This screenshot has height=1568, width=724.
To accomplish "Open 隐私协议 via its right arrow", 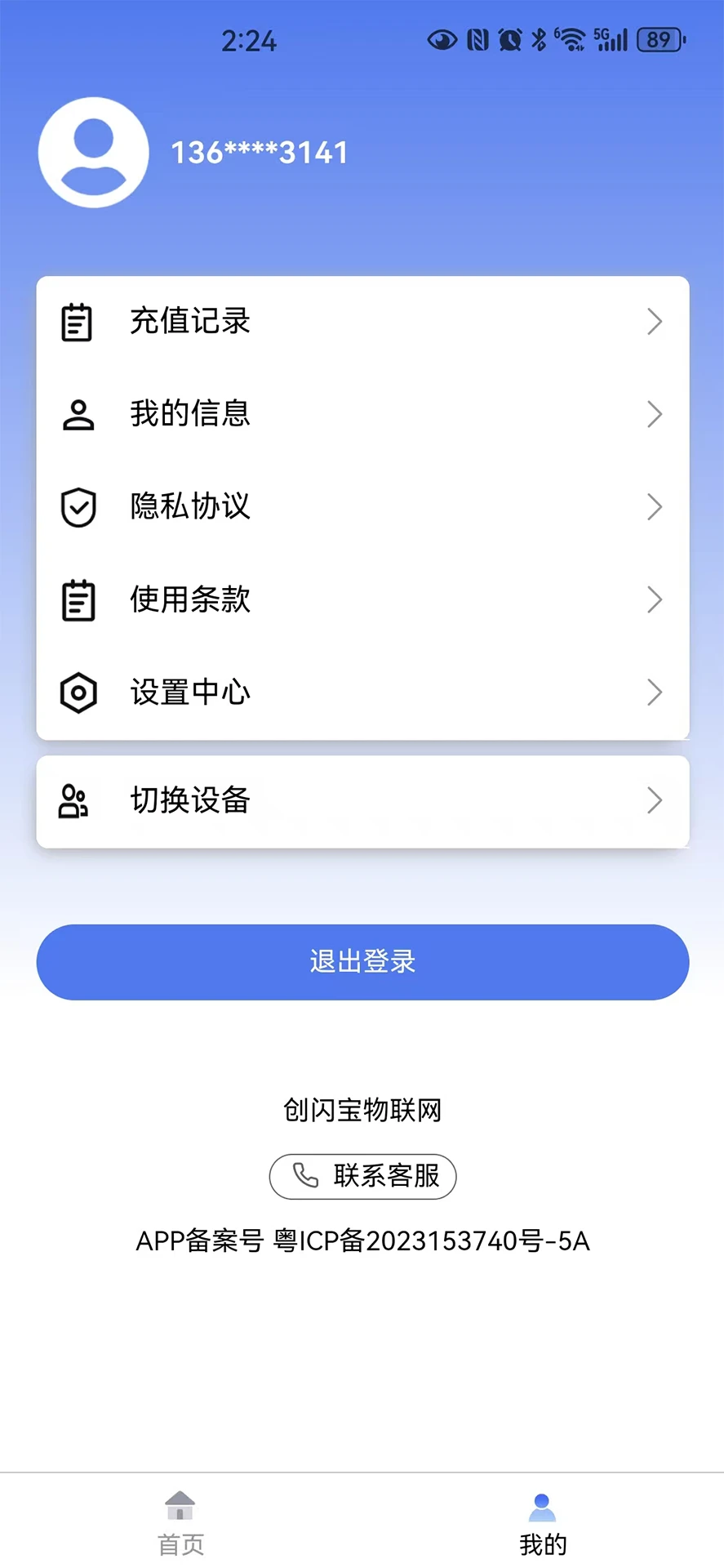I will 655,507.
